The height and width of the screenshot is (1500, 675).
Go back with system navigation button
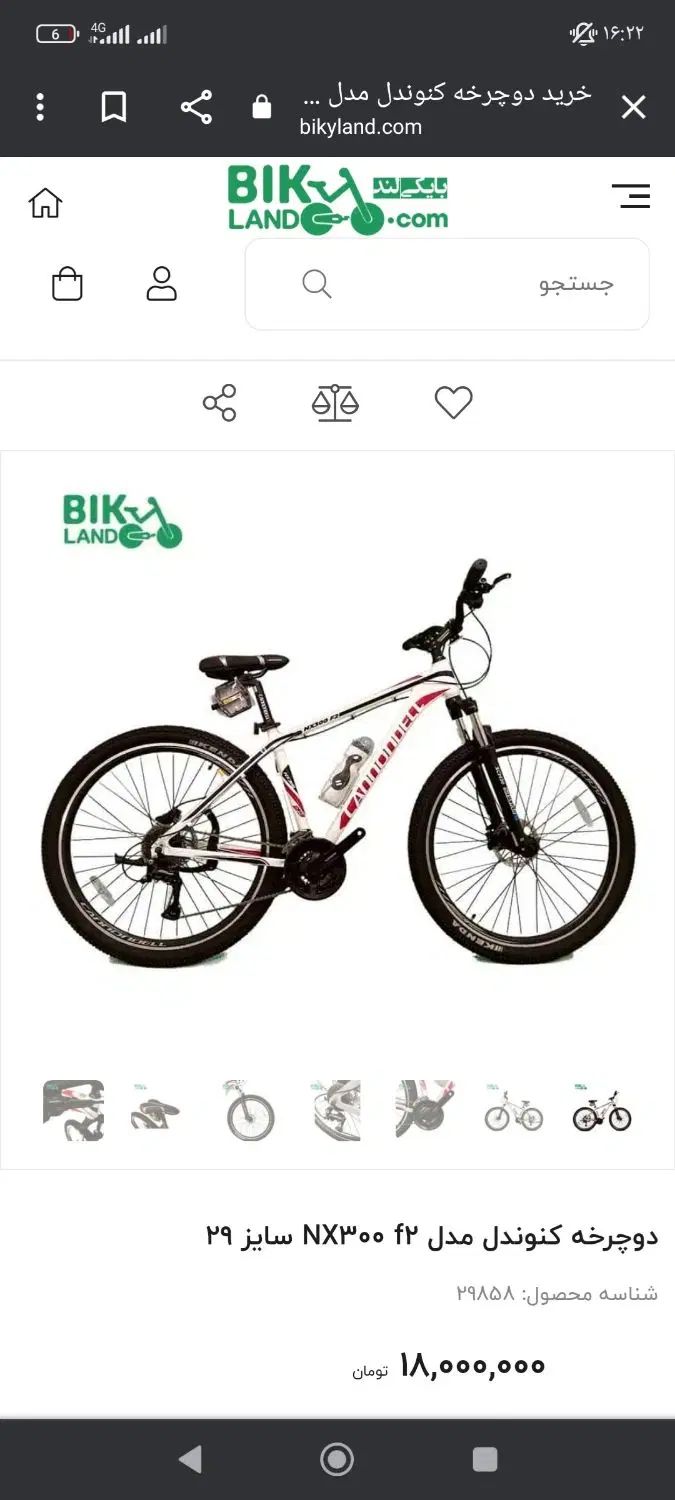pyautogui.click(x=189, y=1459)
